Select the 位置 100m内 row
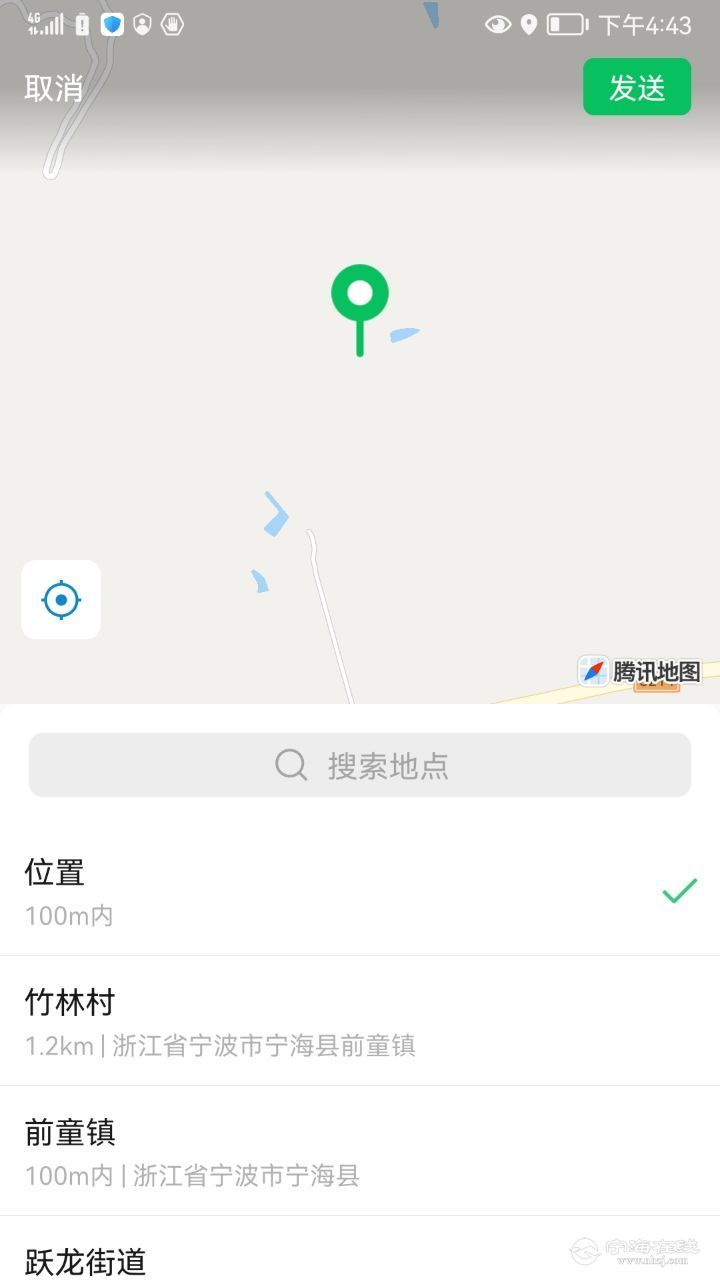This screenshot has height=1280, width=720. tap(360, 891)
